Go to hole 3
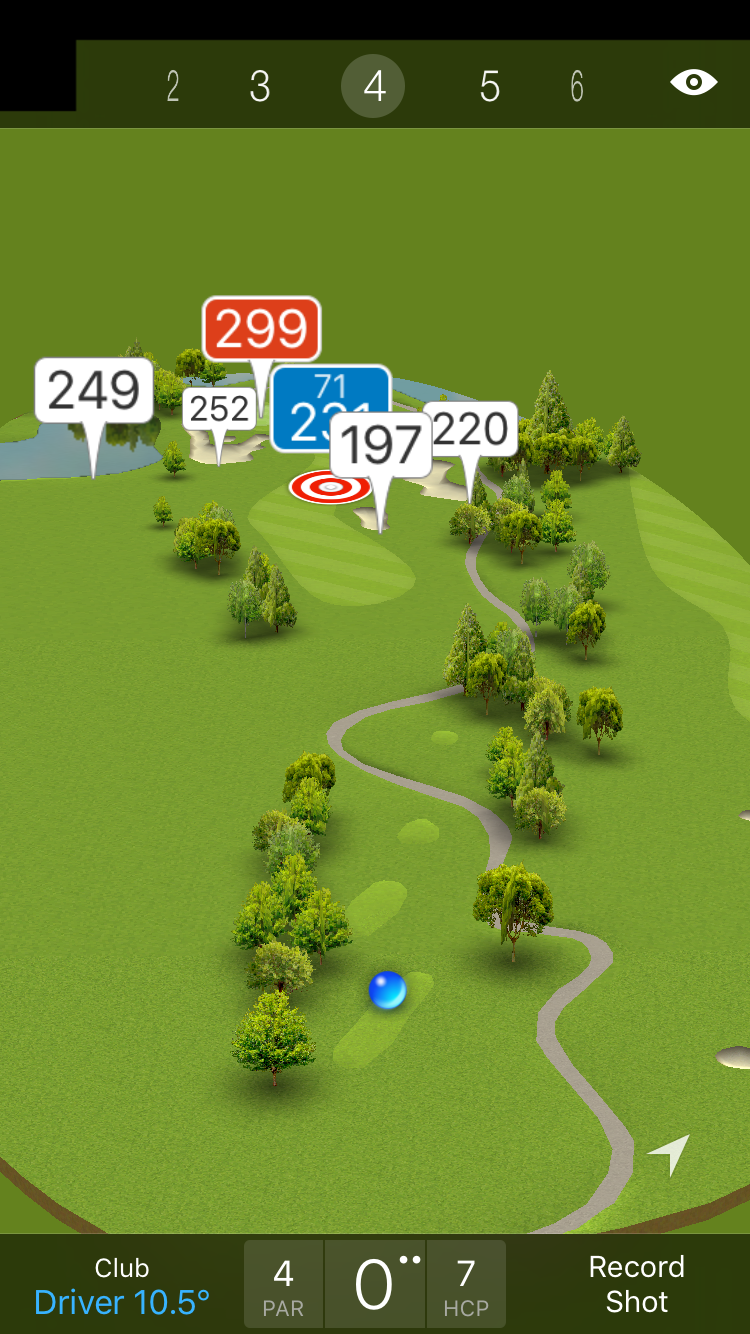This screenshot has height=1334, width=750. pos(260,87)
